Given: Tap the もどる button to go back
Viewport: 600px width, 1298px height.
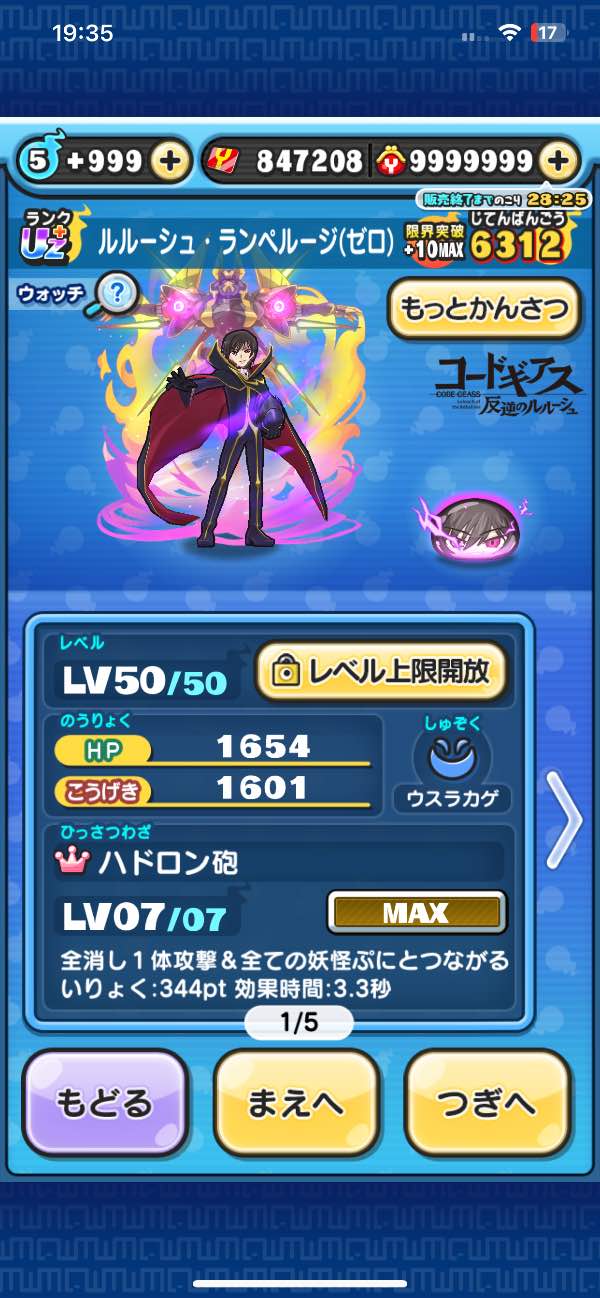Looking at the screenshot, I should (105, 1104).
